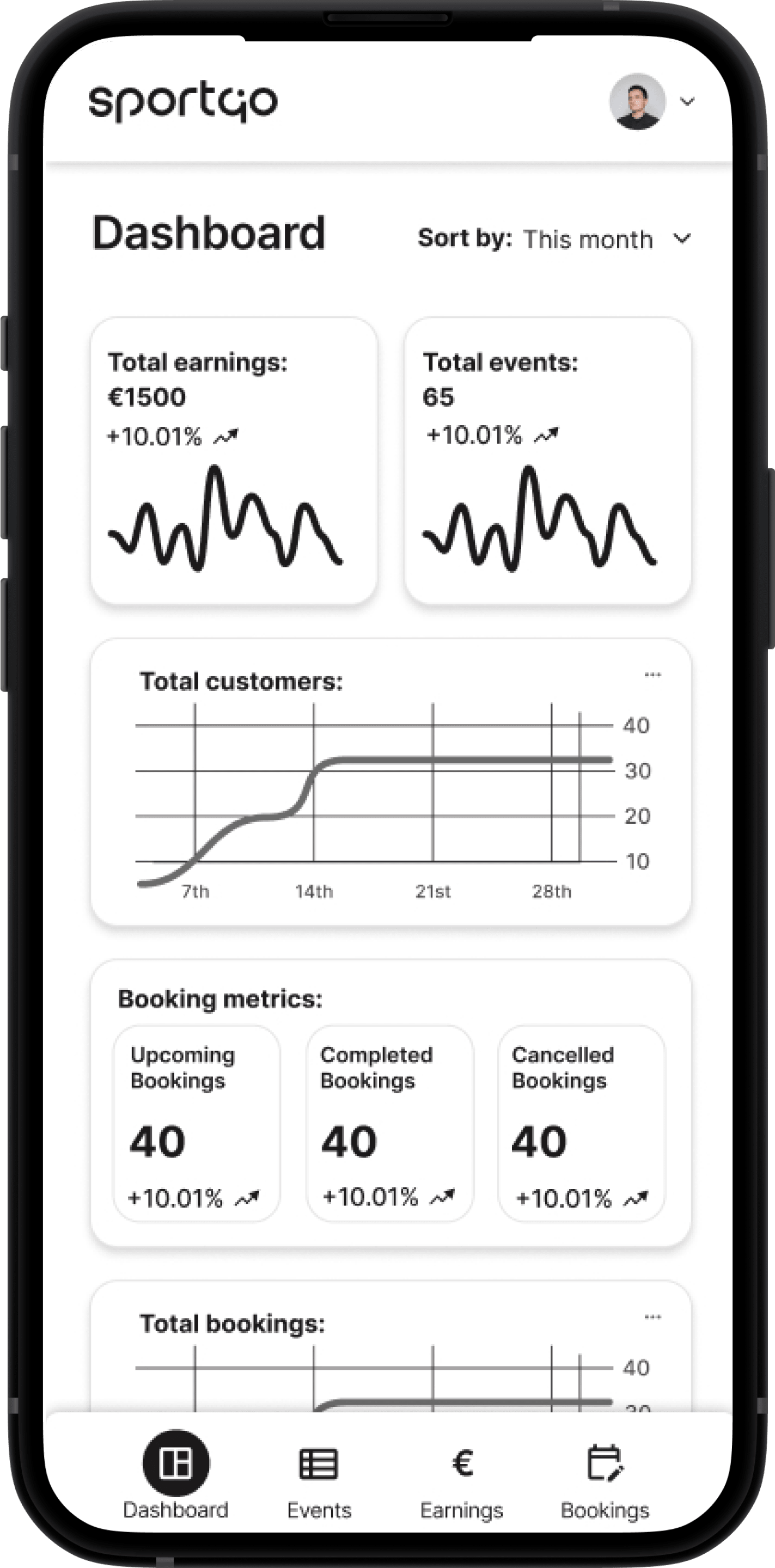Viewport: 775px width, 1568px height.
Task: Switch to the Bookings tab
Action: click(x=605, y=1478)
